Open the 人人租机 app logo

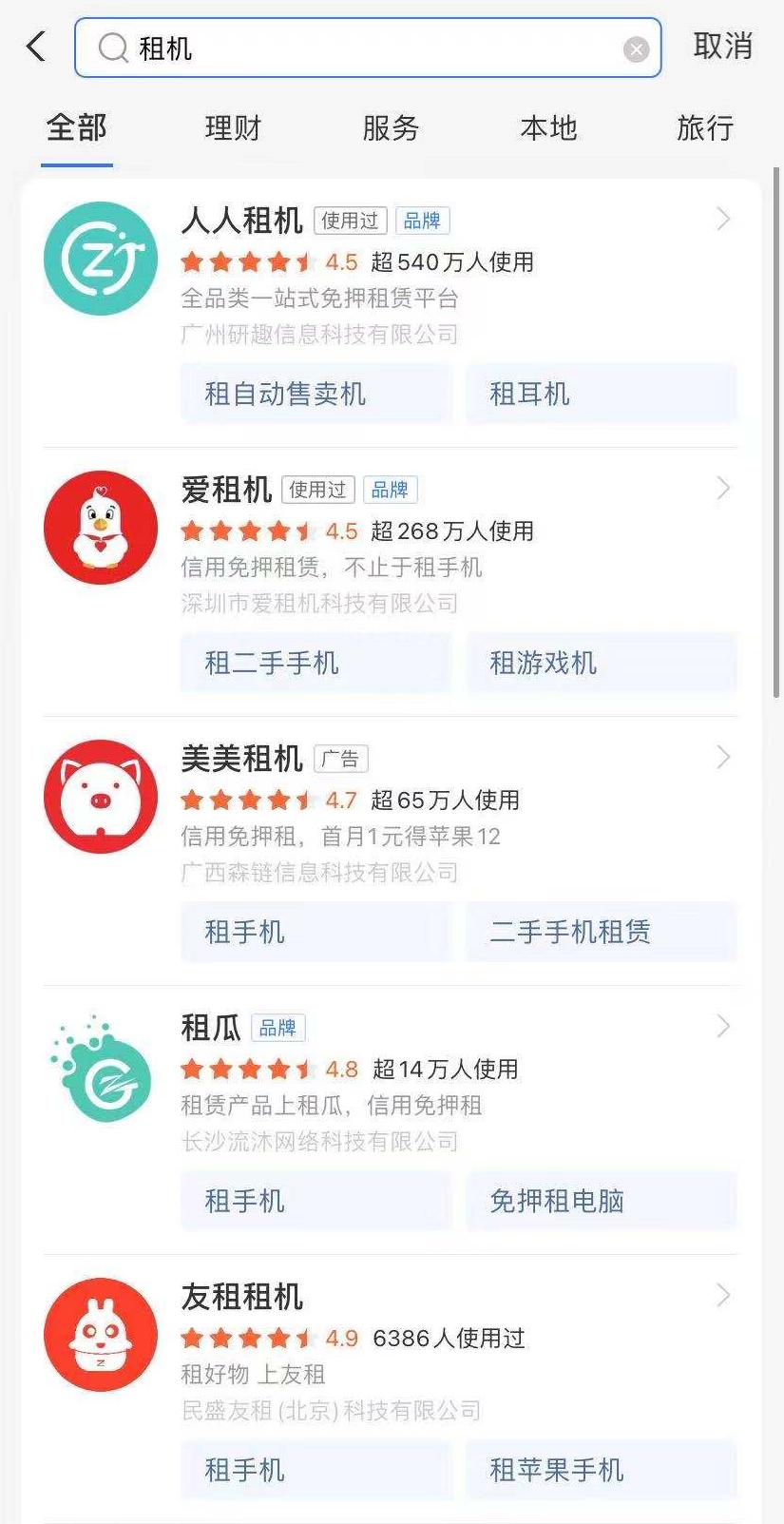[100, 258]
